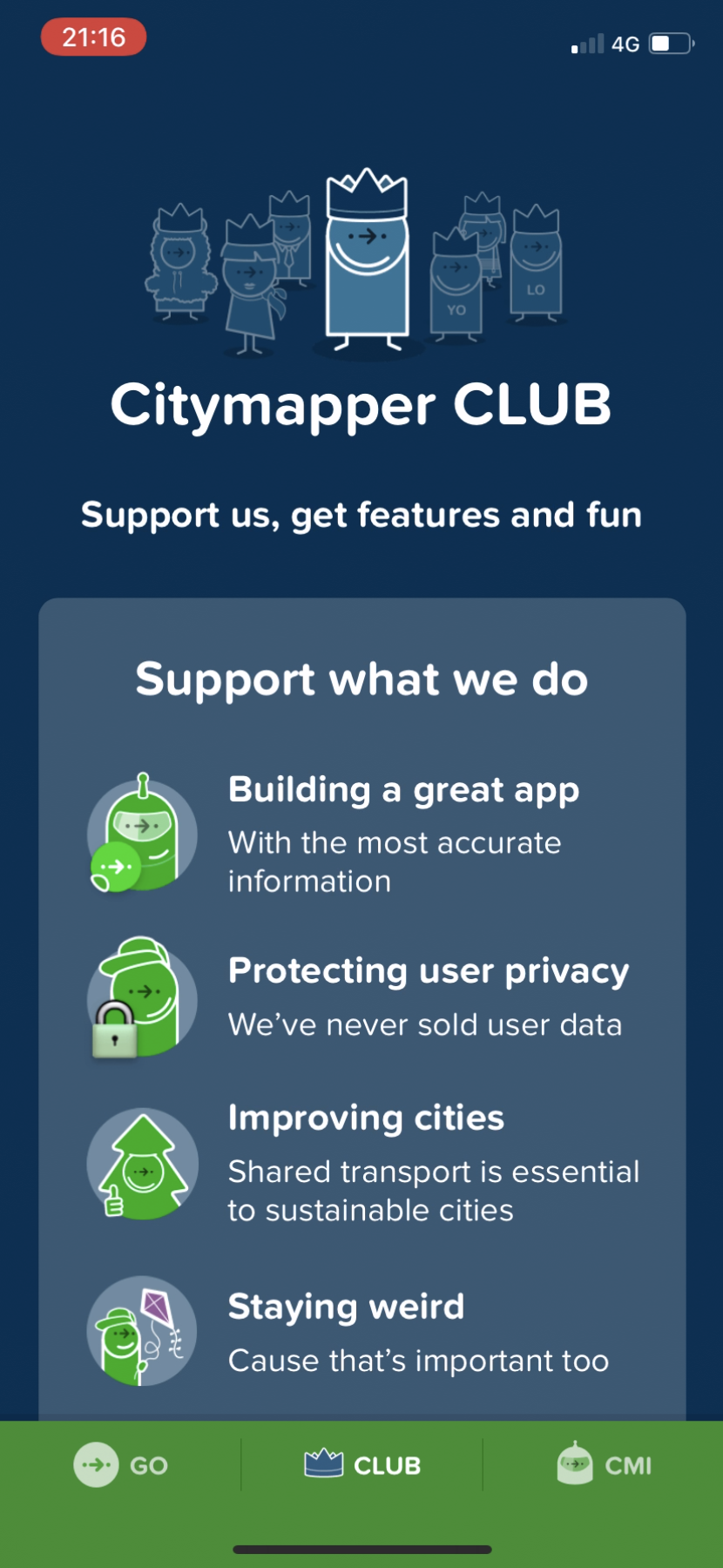The image size is (723, 1568).
Task: Select the 'Support what we do' card header
Action: [361, 679]
